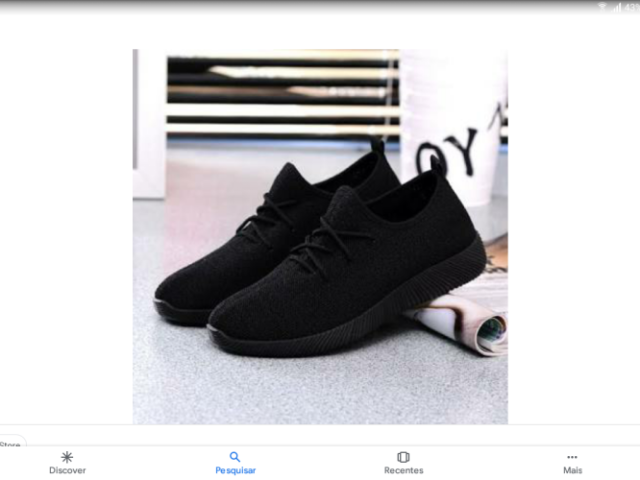This screenshot has height=480, width=640.
Task: Switch to the Discover tab
Action: (67, 462)
